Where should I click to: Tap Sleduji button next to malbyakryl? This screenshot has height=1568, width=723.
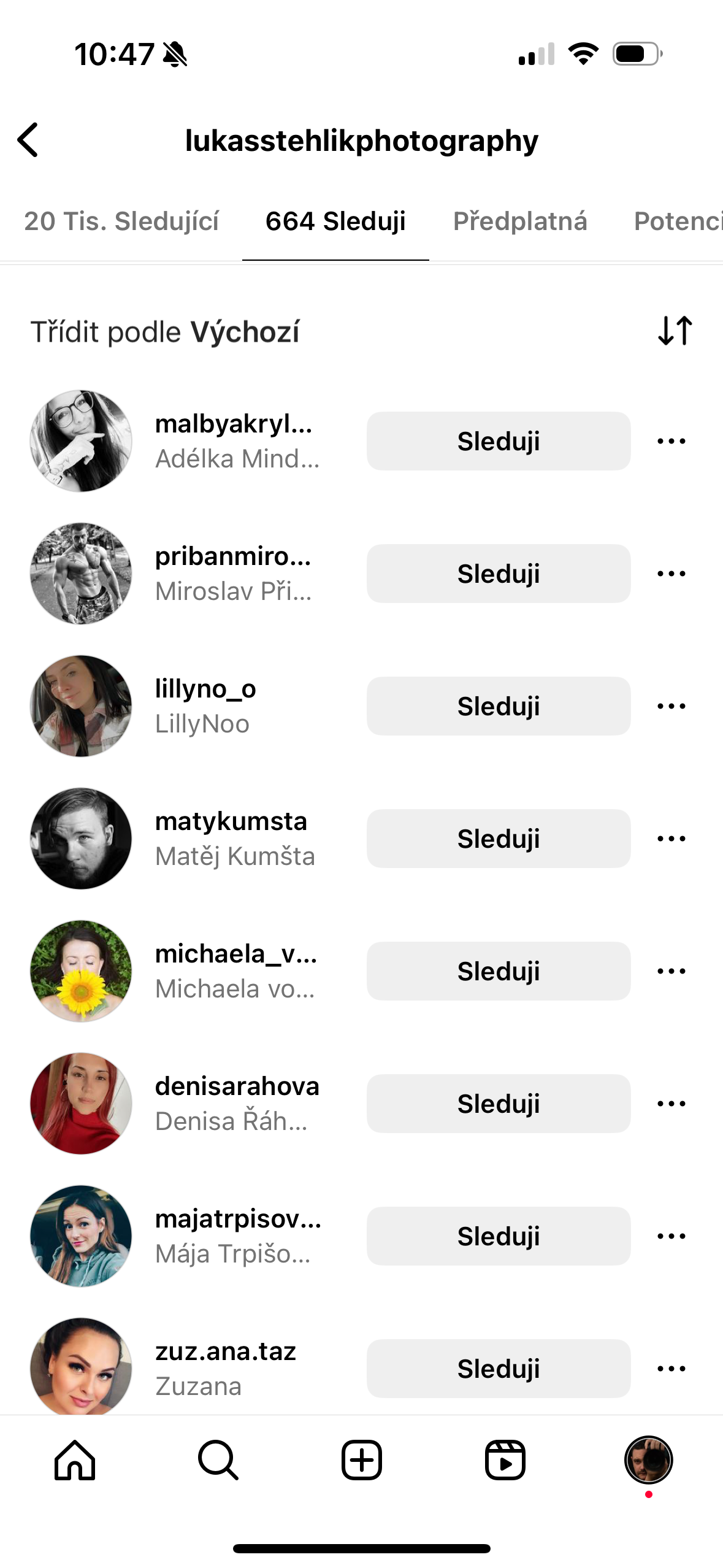(499, 441)
